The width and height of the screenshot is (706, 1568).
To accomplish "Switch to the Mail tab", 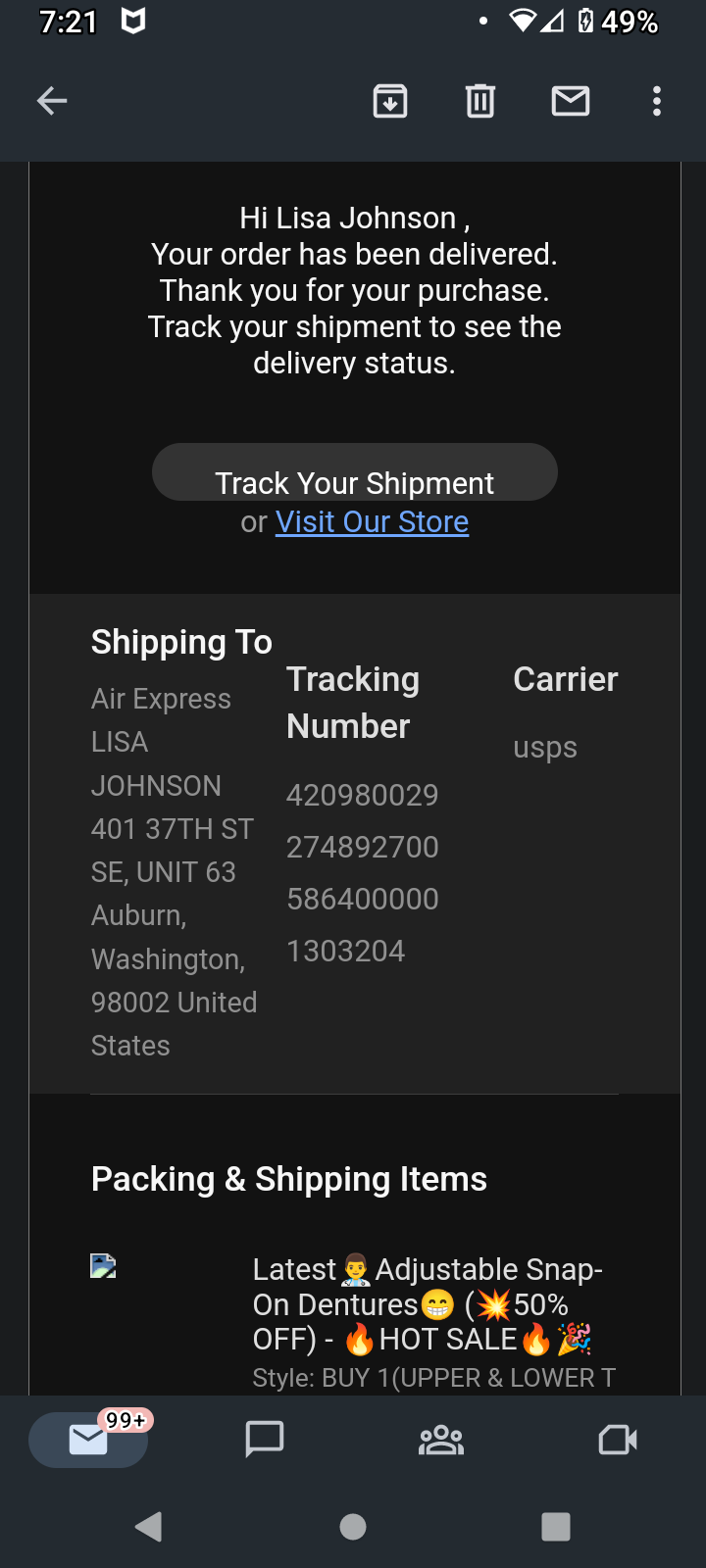I will [88, 1440].
